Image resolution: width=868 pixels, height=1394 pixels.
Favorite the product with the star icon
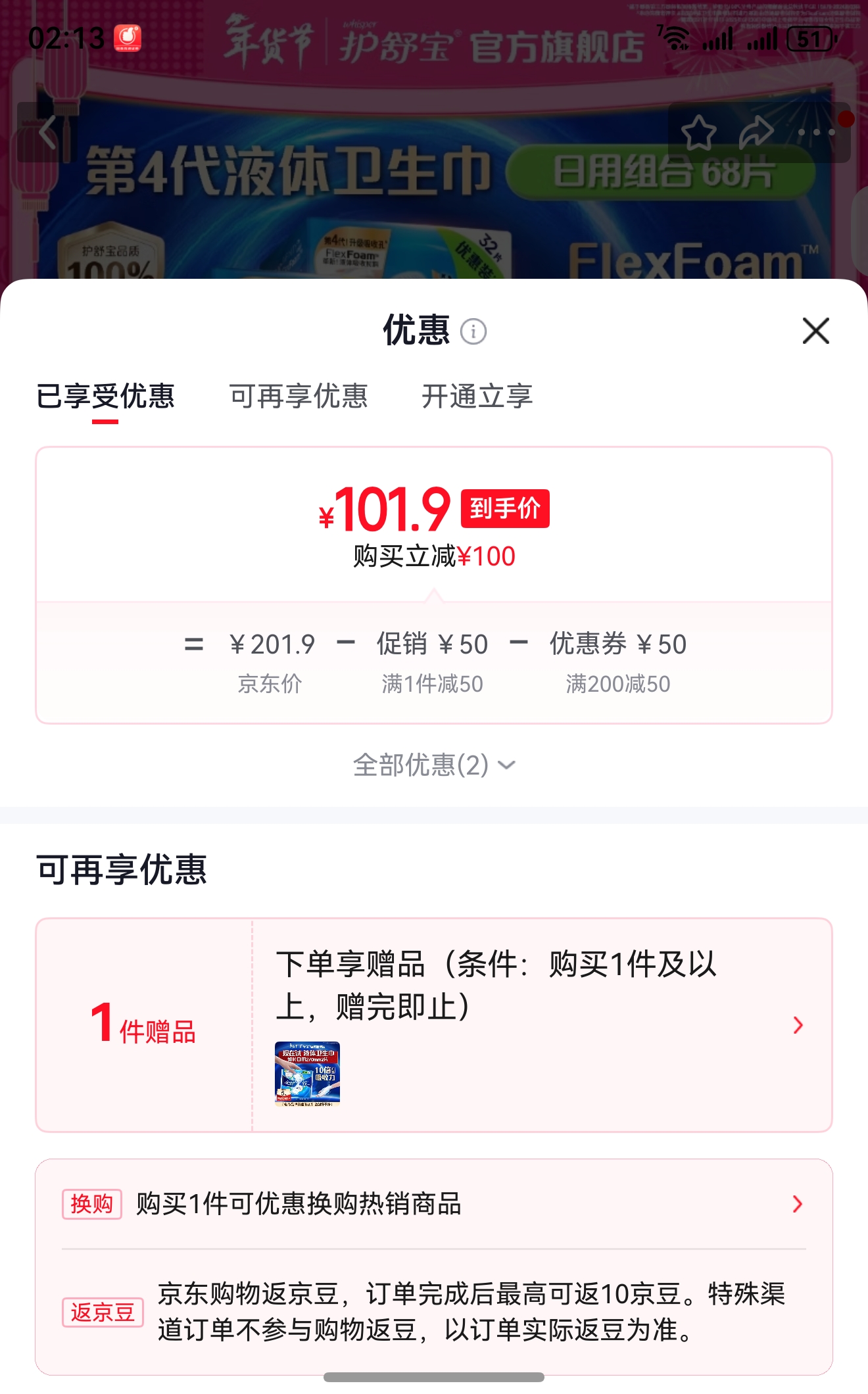click(699, 132)
